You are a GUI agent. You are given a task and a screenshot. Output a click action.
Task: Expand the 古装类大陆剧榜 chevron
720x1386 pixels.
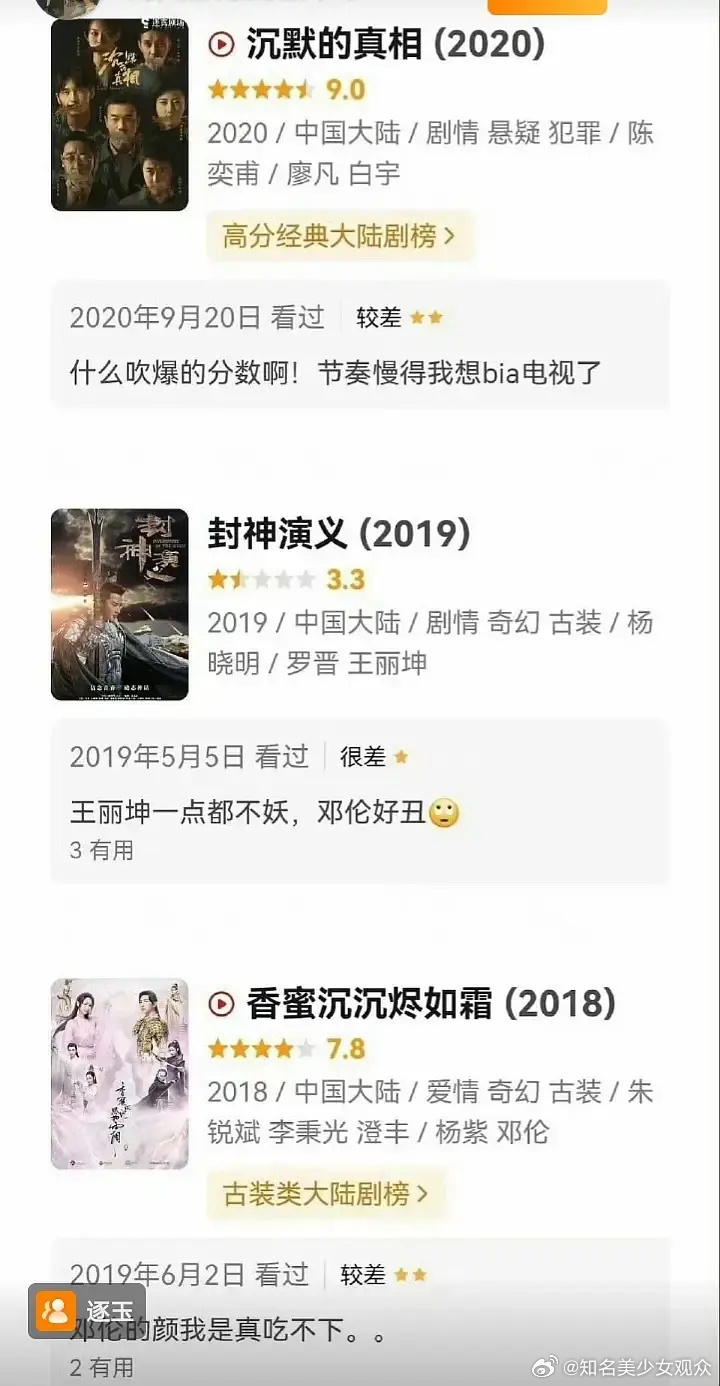pyautogui.click(x=423, y=1196)
